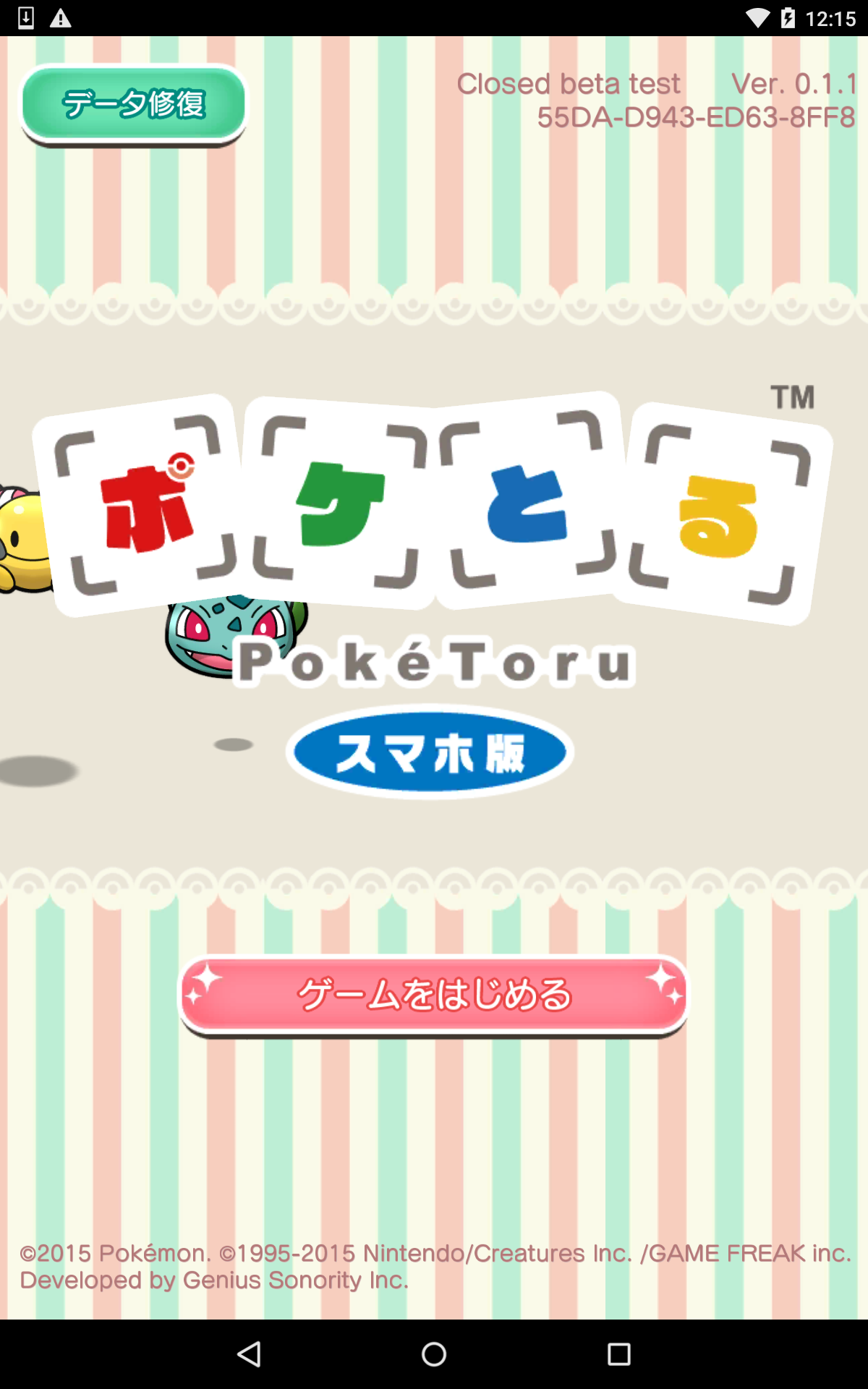Go back using the system back button
The height and width of the screenshot is (1389, 868).
[x=250, y=1354]
